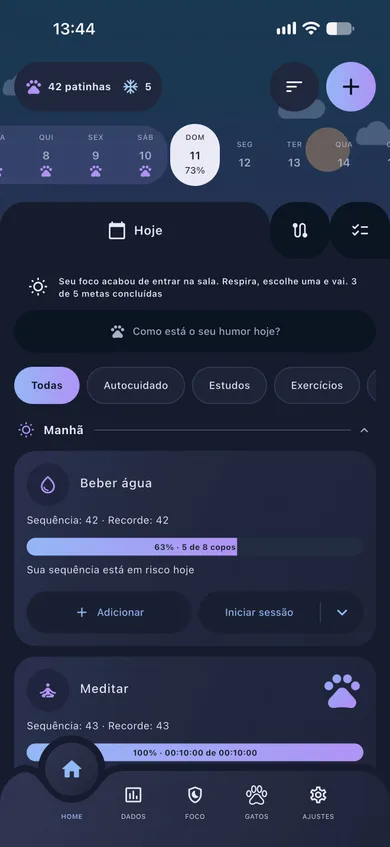Tap Adicionar on Beber água
Image resolution: width=390 pixels, height=847 pixels.
pyautogui.click(x=109, y=612)
